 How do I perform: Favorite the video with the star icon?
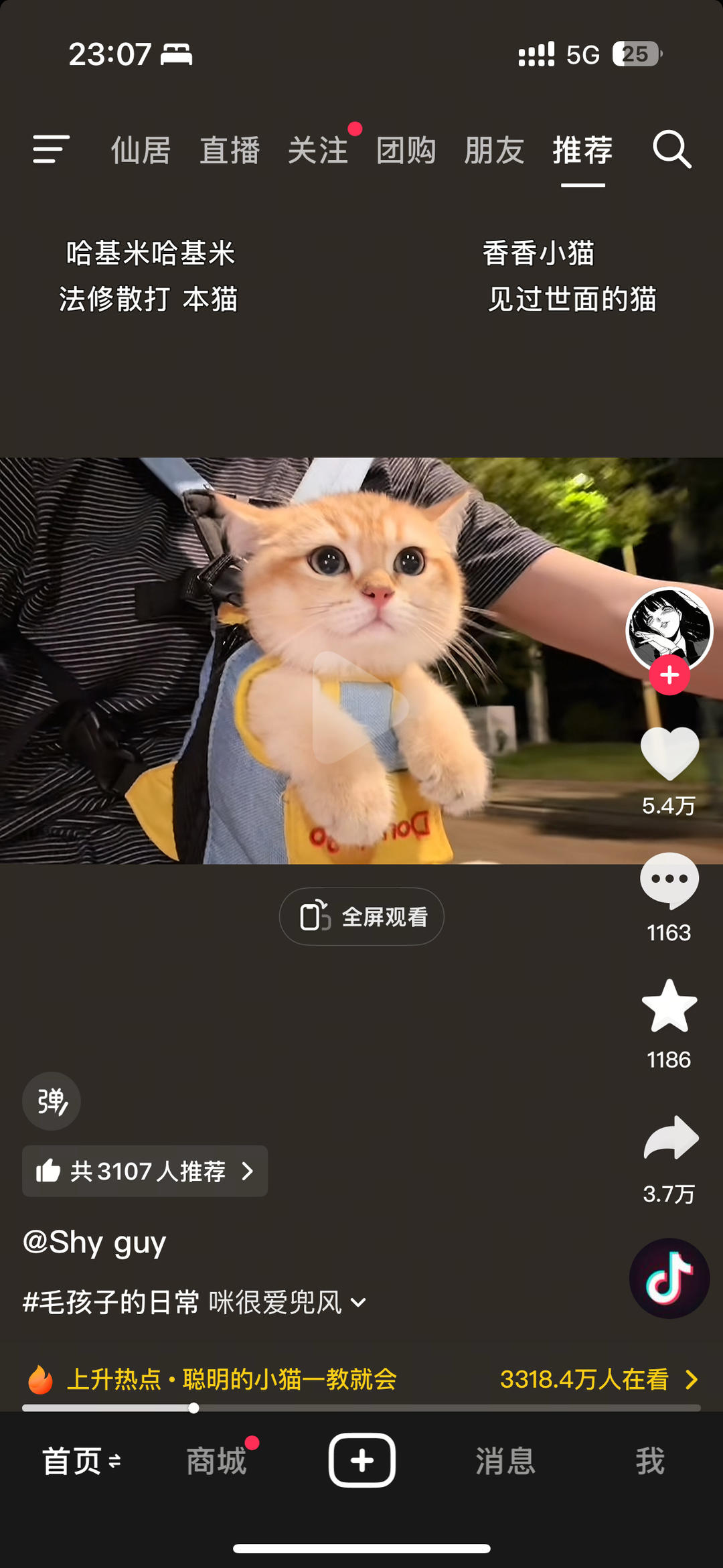click(669, 1006)
